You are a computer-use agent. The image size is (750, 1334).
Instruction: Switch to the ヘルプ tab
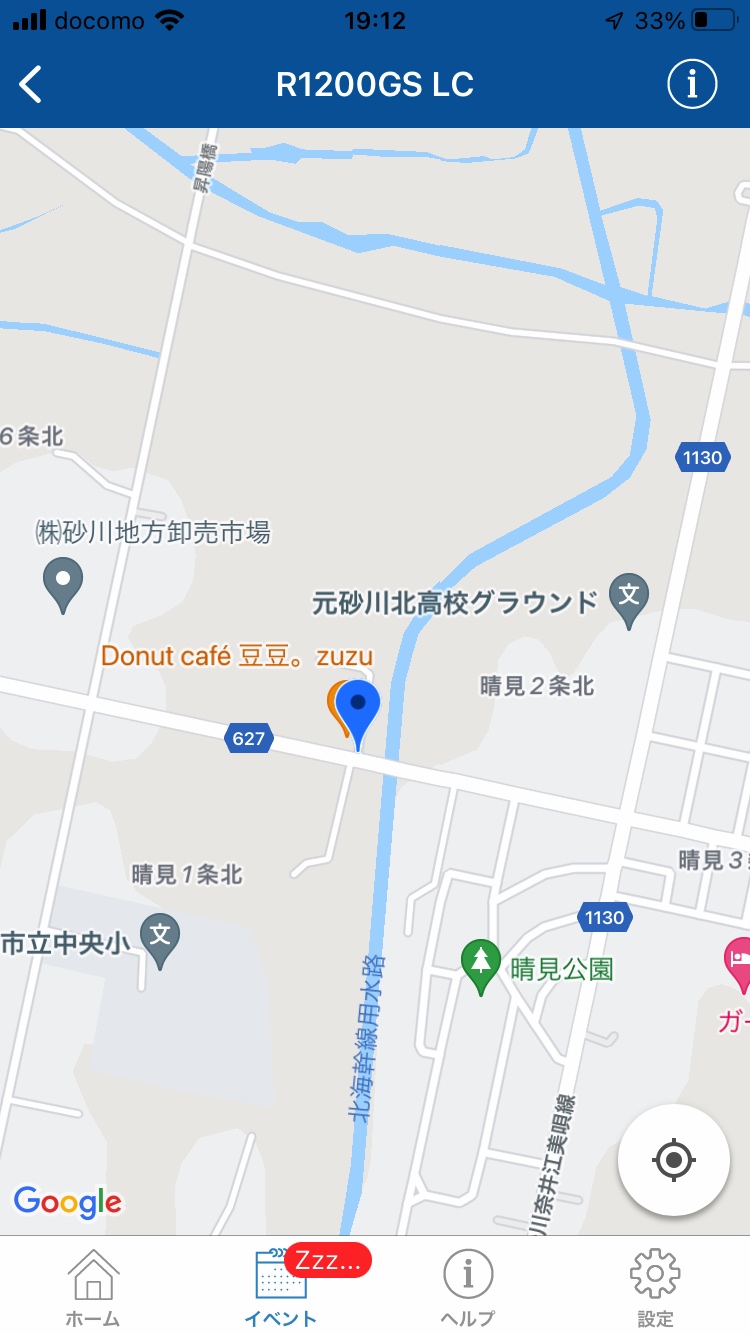pyautogui.click(x=468, y=1287)
